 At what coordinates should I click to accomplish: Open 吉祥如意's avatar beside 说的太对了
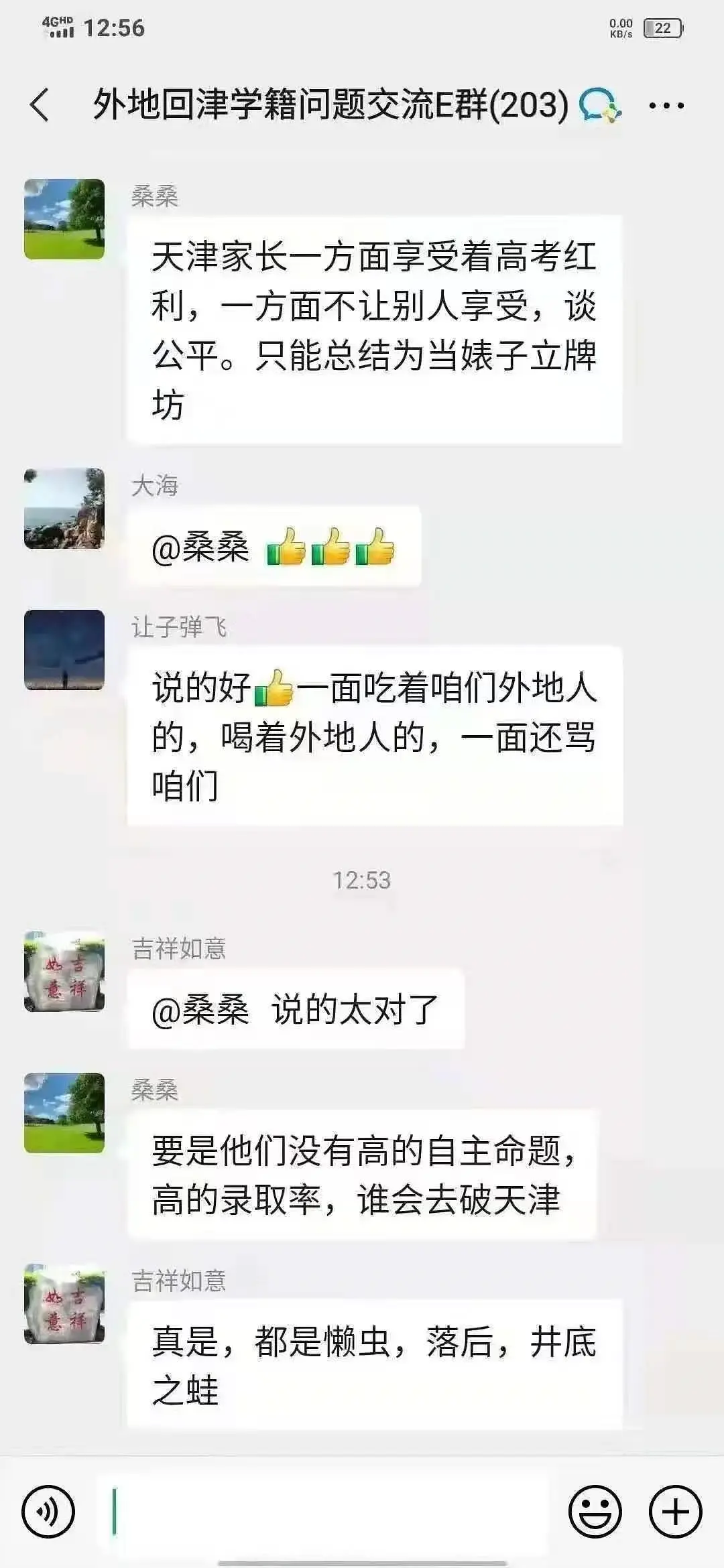click(x=64, y=972)
